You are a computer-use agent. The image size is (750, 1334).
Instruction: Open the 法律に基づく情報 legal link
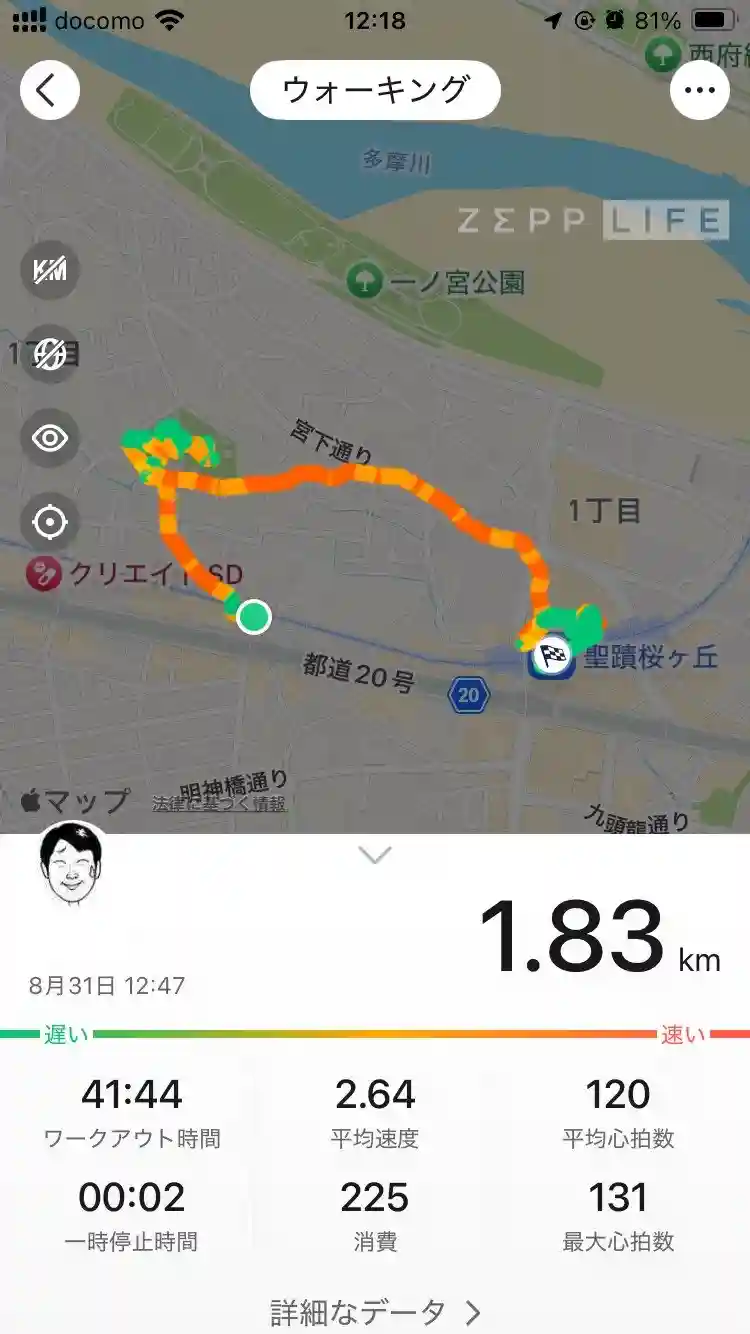(x=219, y=803)
